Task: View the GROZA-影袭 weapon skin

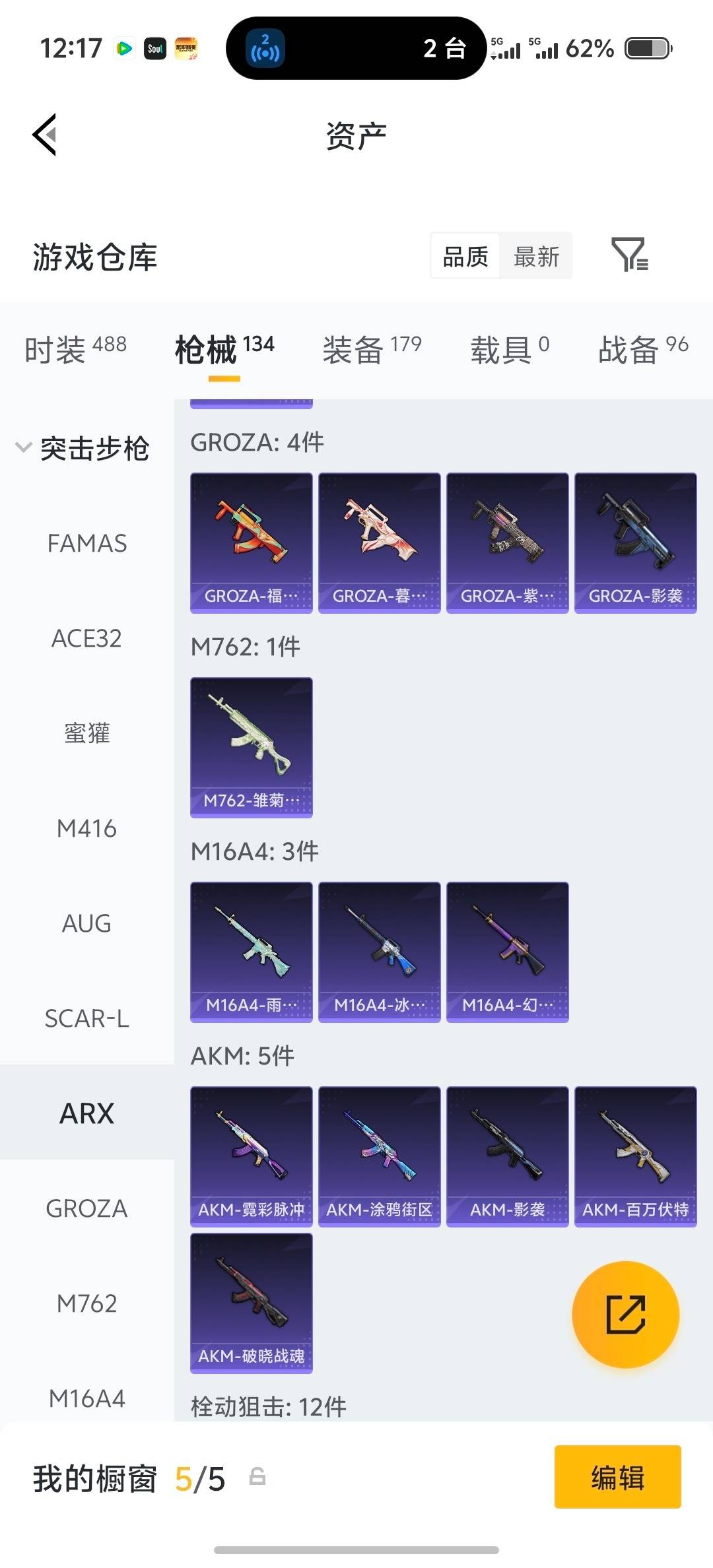Action: 634,542
